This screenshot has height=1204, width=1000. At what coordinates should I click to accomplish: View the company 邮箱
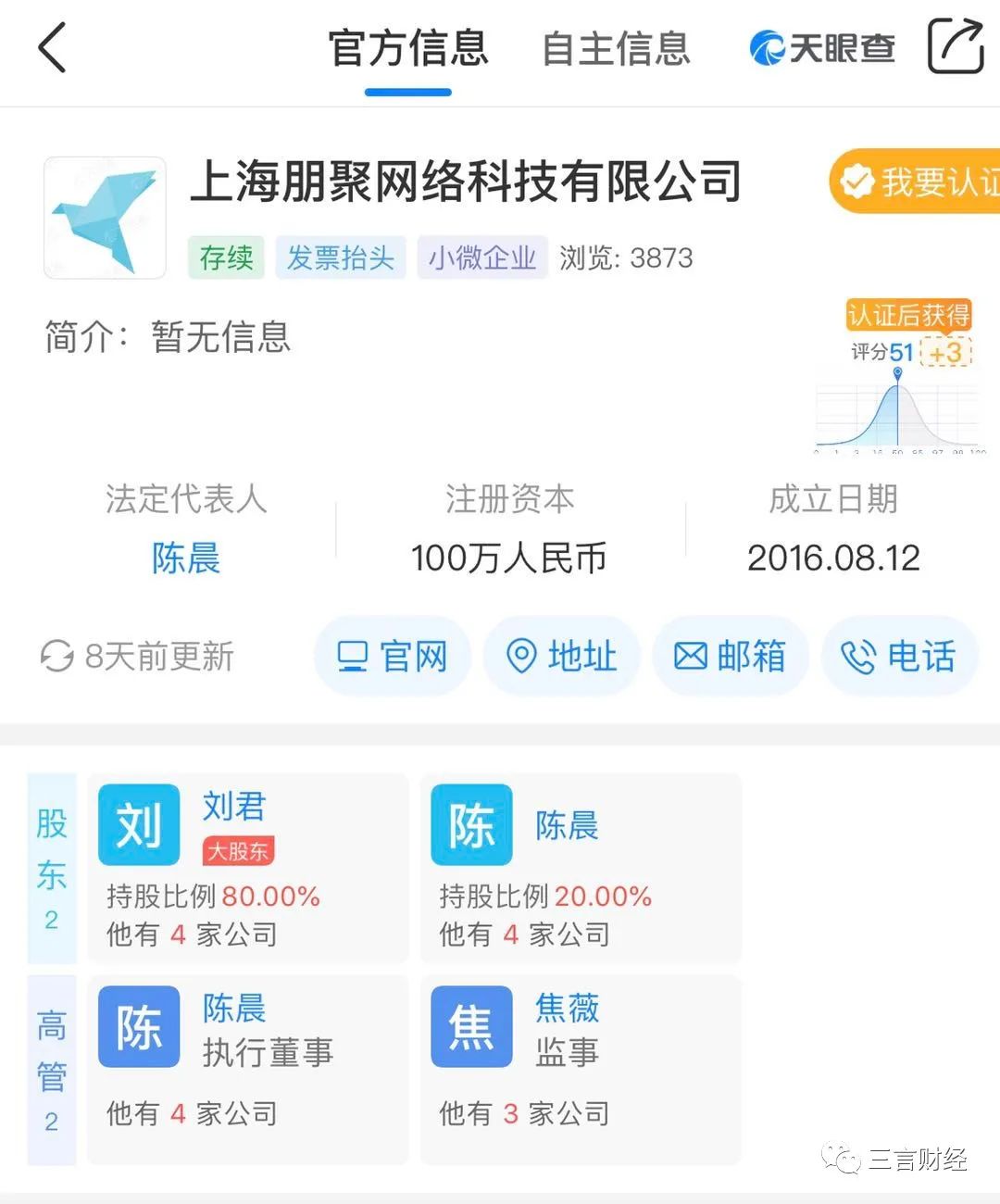coord(730,657)
